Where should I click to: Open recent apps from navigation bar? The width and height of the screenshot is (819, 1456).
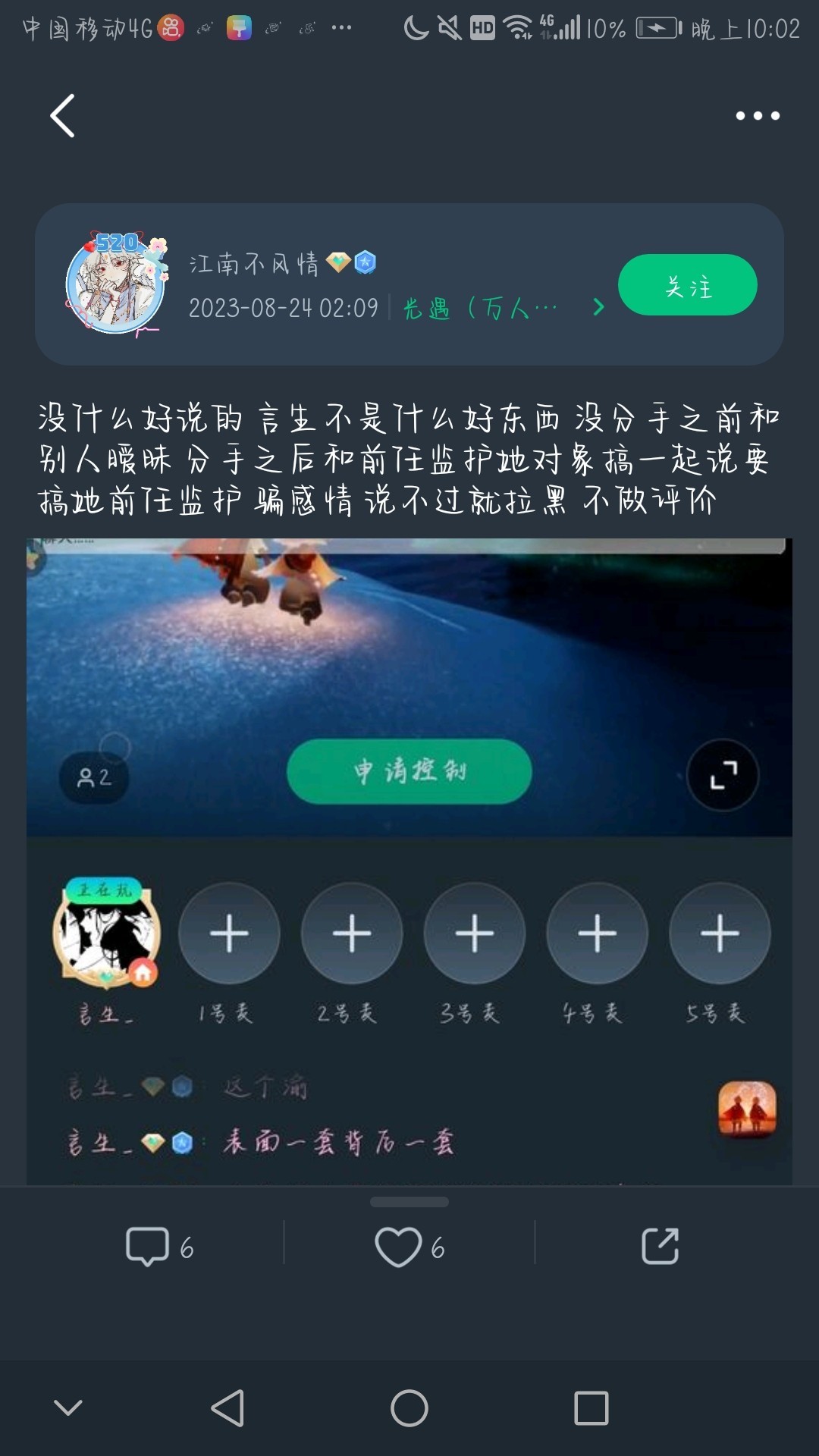click(x=591, y=1409)
